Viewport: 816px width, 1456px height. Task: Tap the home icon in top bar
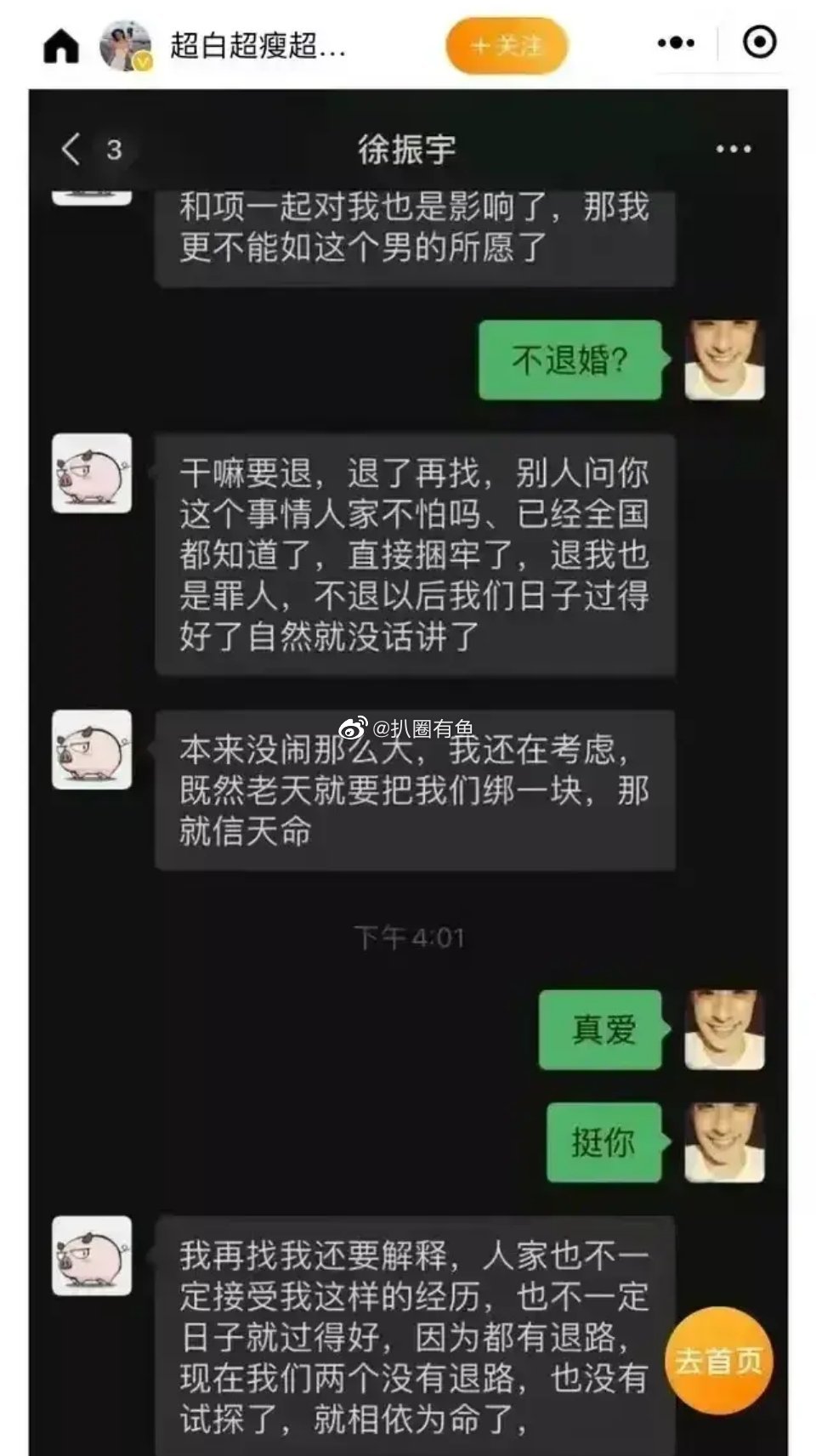point(60,45)
